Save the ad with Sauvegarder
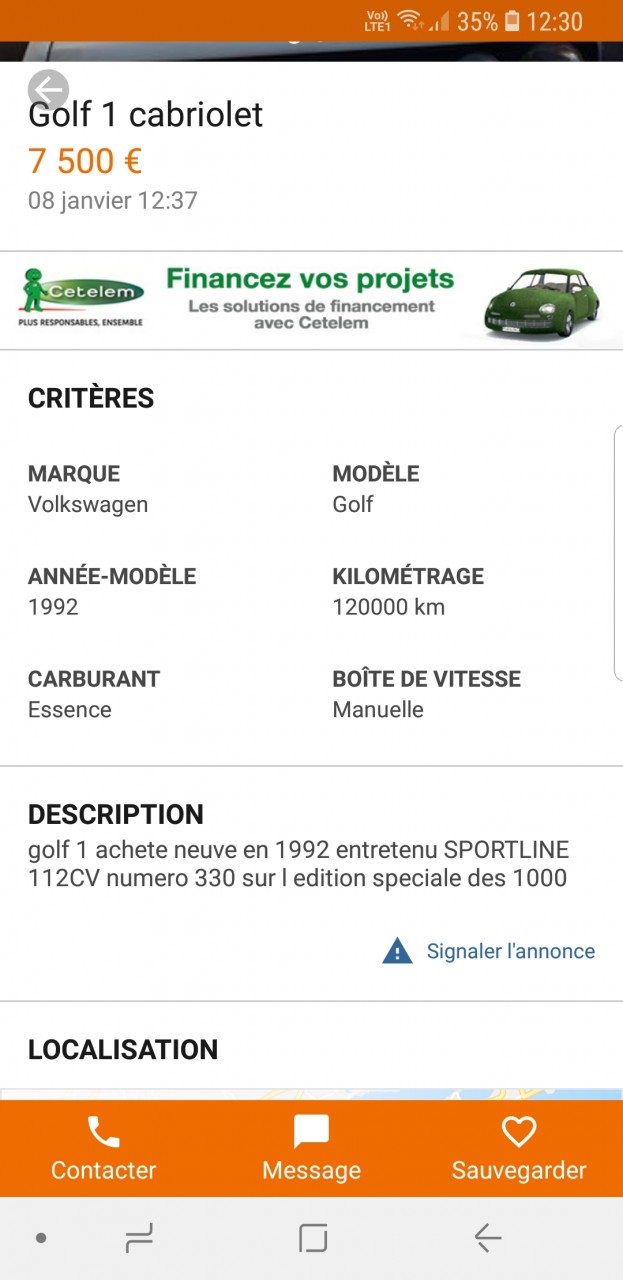Image resolution: width=623 pixels, height=1280 pixels. pyautogui.click(x=519, y=1148)
